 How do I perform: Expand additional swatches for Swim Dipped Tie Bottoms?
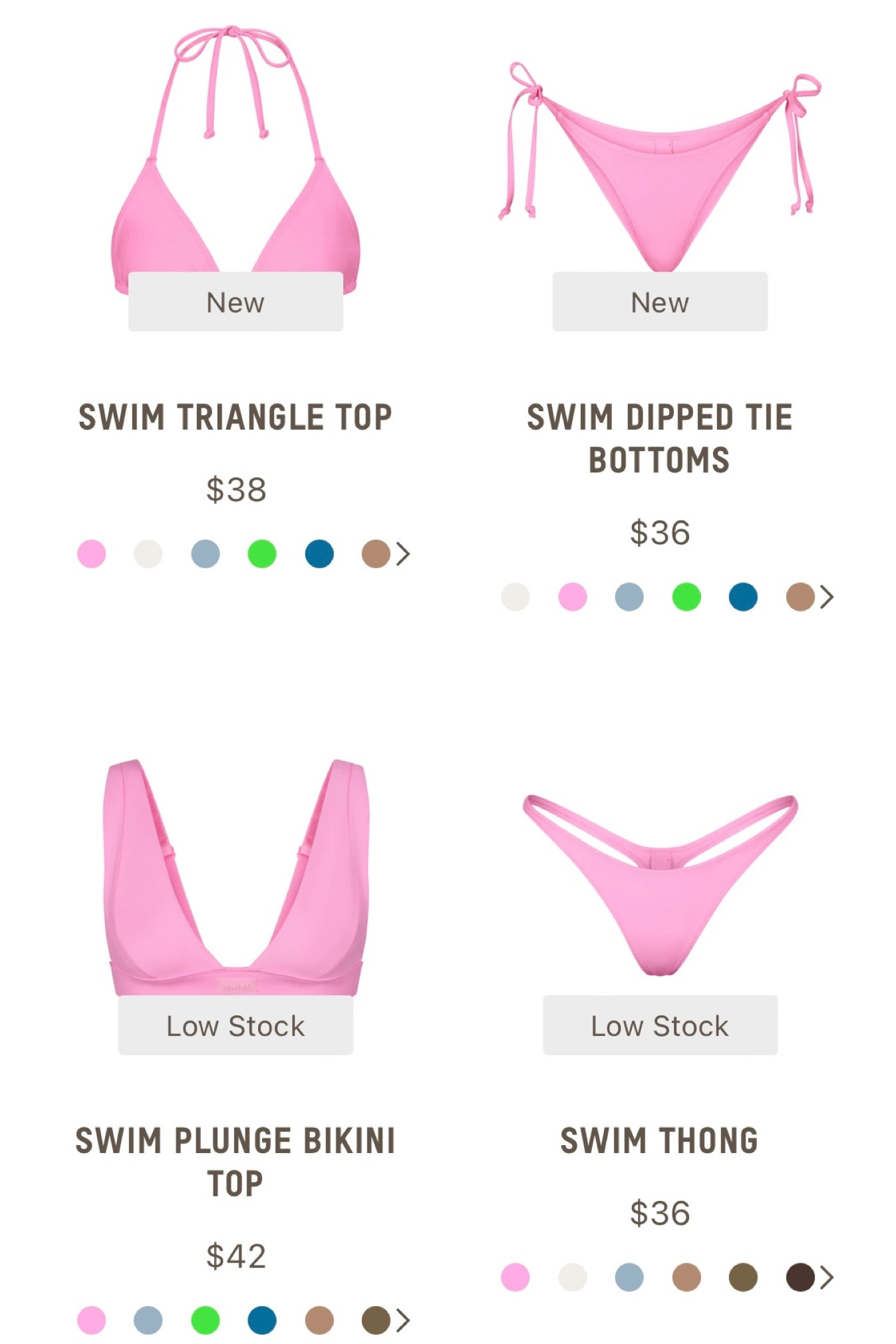825,597
